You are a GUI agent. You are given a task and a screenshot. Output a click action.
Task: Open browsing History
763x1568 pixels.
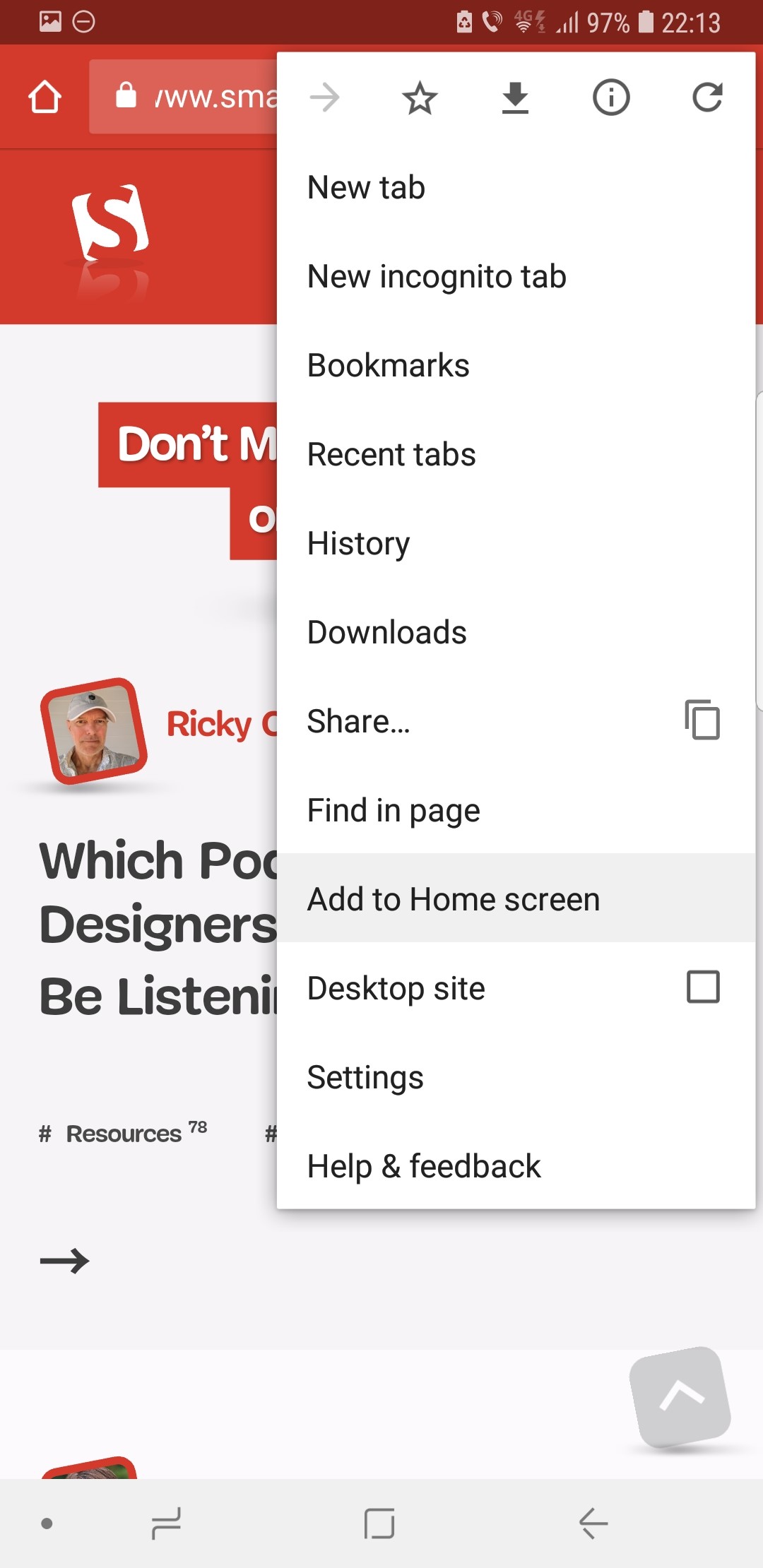point(358,544)
